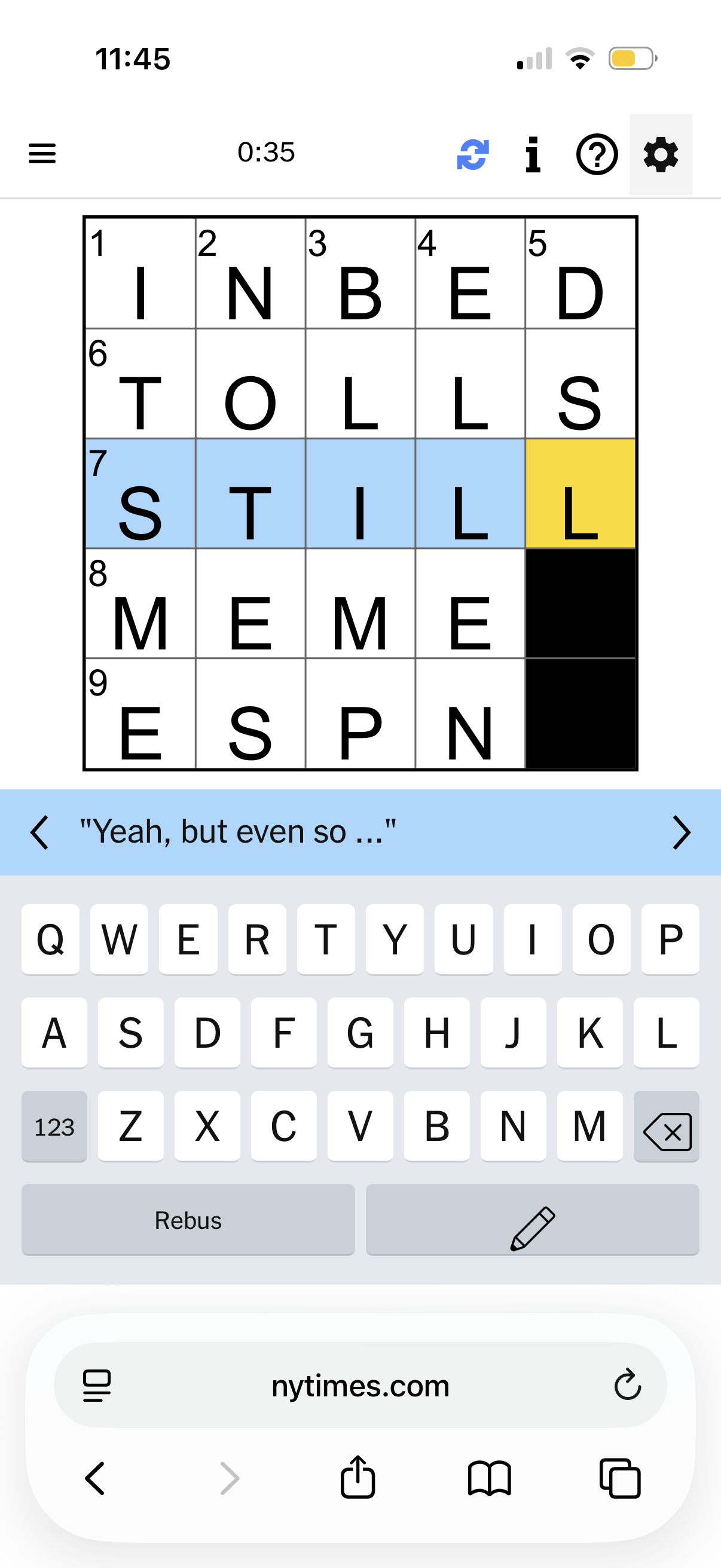Go to the next clue

682,832
